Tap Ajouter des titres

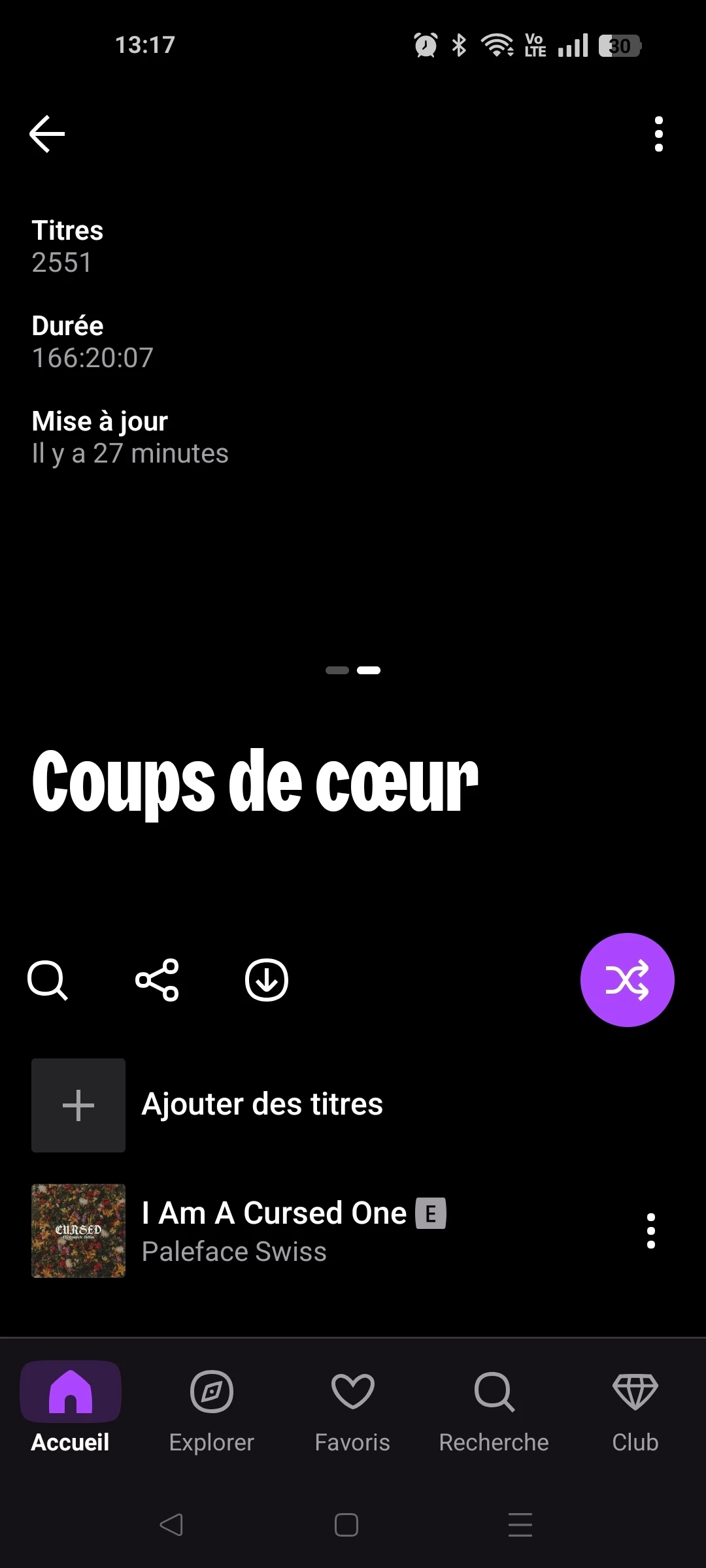click(261, 1105)
